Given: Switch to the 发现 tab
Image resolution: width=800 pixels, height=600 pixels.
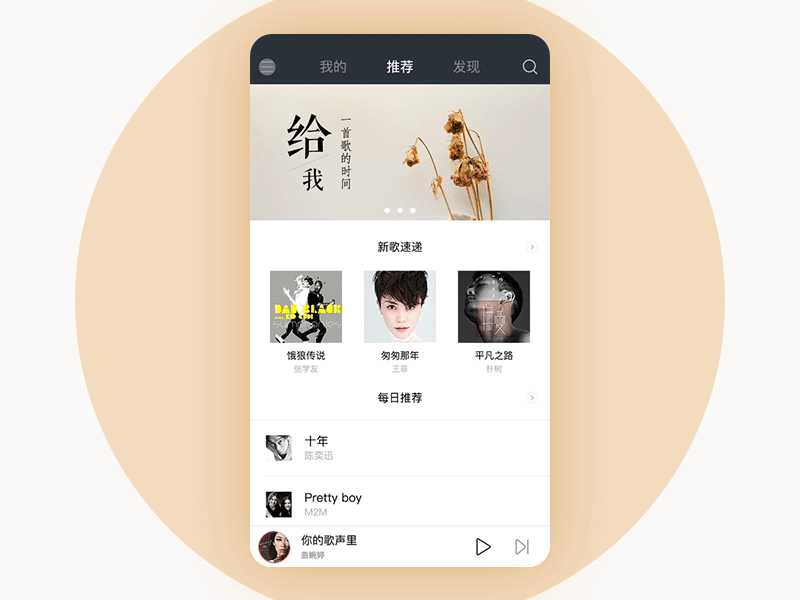Looking at the screenshot, I should click(x=466, y=67).
